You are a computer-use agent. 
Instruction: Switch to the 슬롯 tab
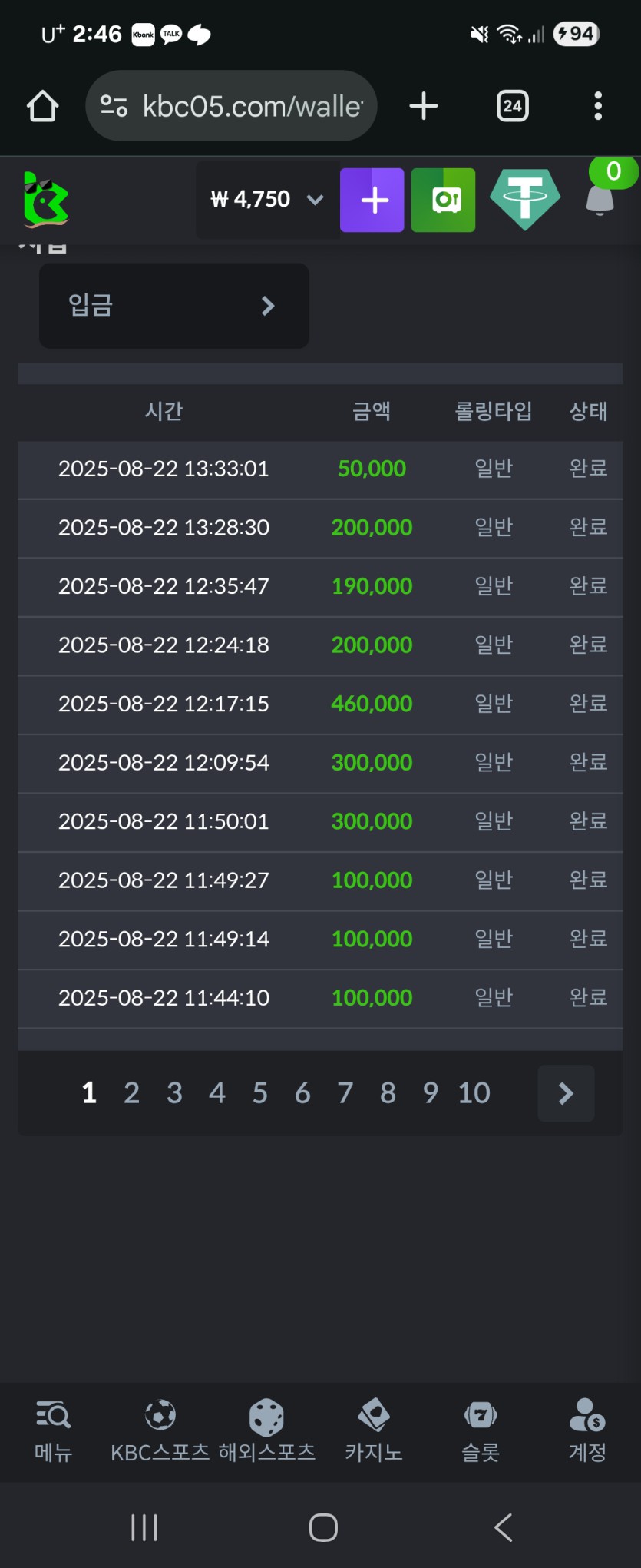coord(481,1432)
